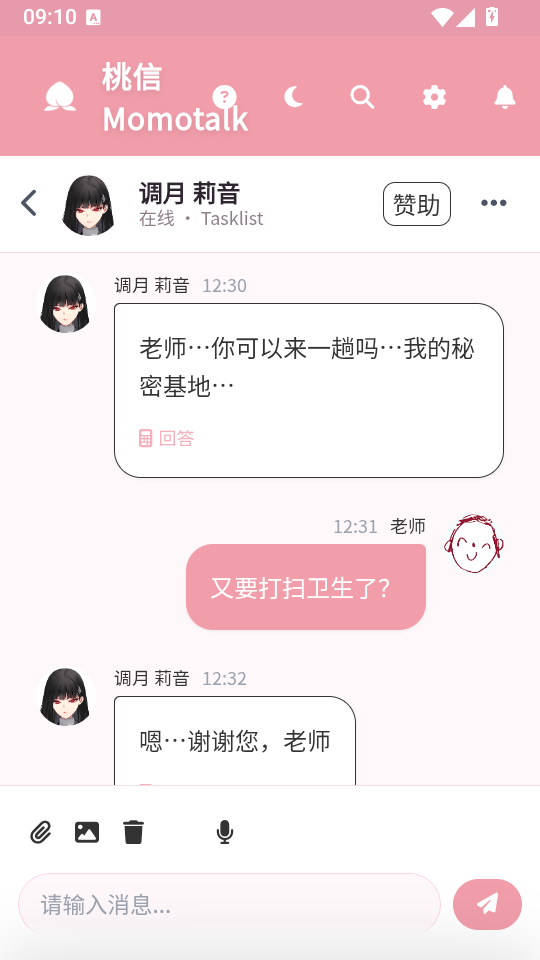Tap the peach Momotalk logo icon

click(60, 97)
